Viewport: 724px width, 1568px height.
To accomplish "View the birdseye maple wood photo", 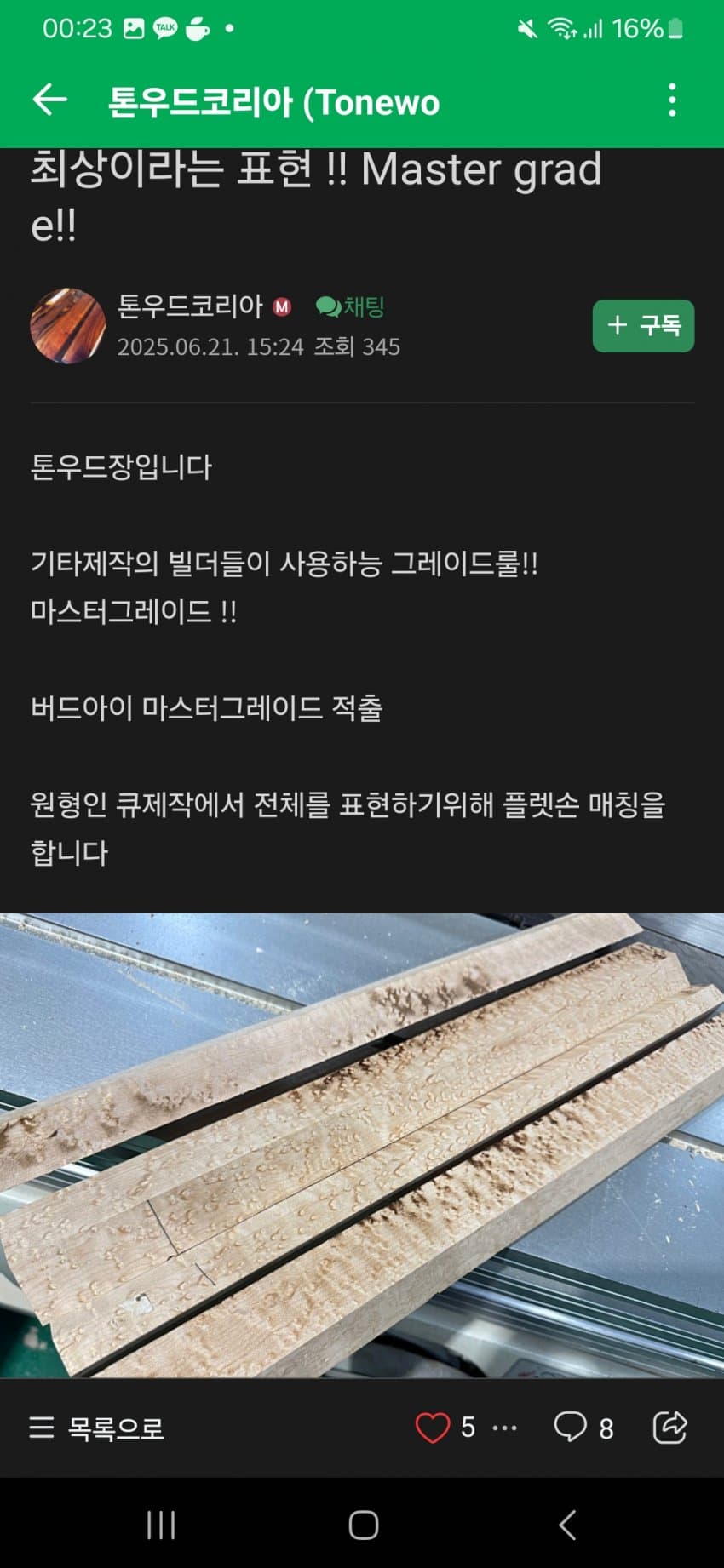I will coord(362,1145).
